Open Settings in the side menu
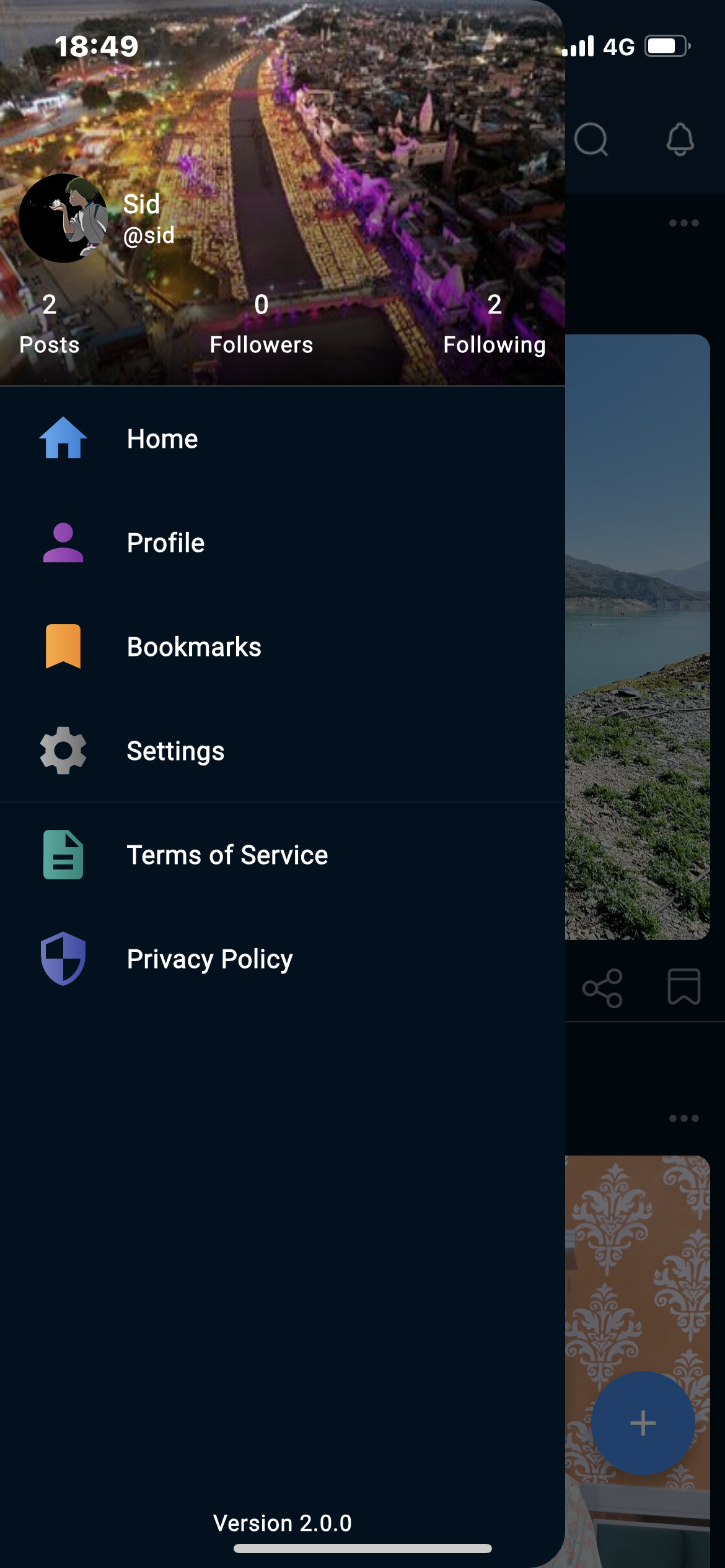Viewport: 725px width, 1568px height. pyautogui.click(x=175, y=751)
